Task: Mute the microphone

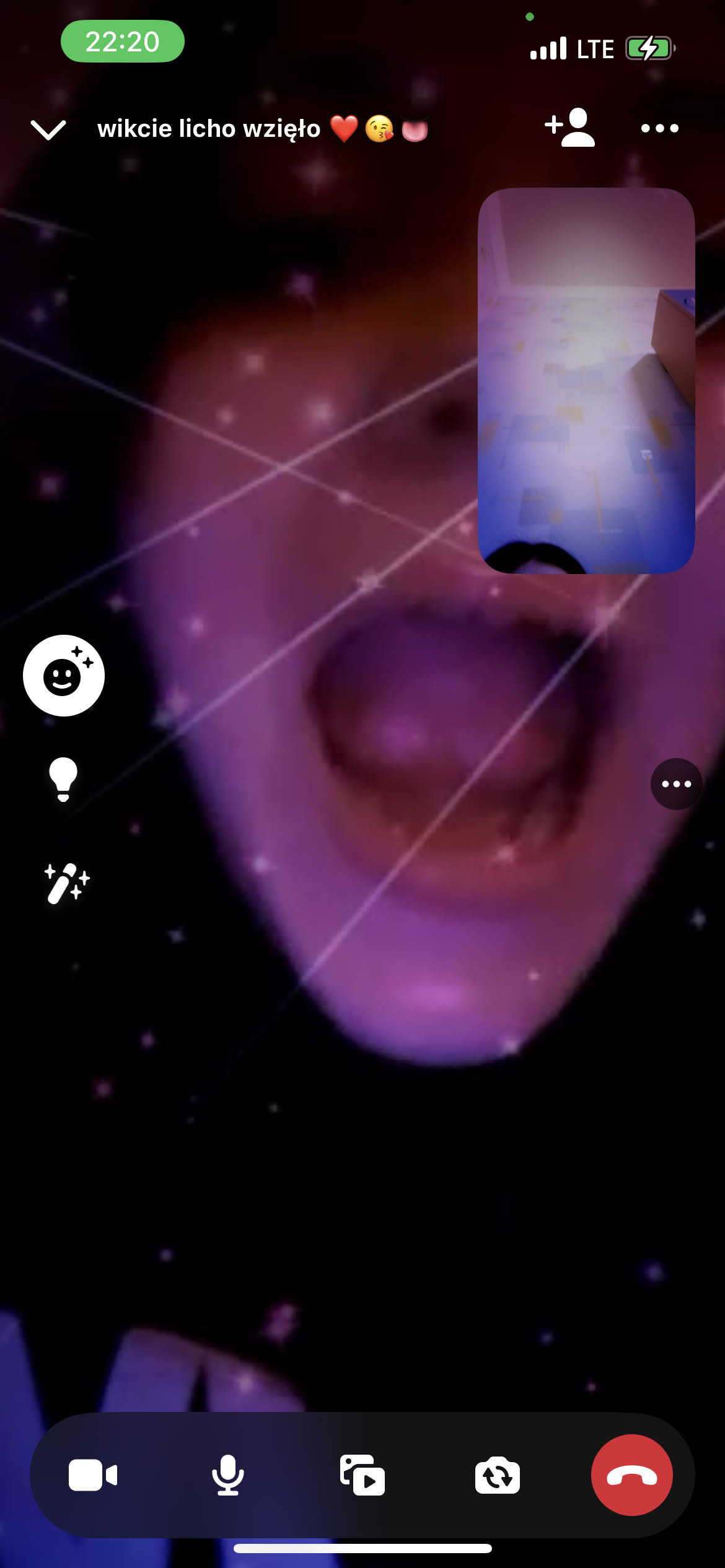Action: (227, 1476)
